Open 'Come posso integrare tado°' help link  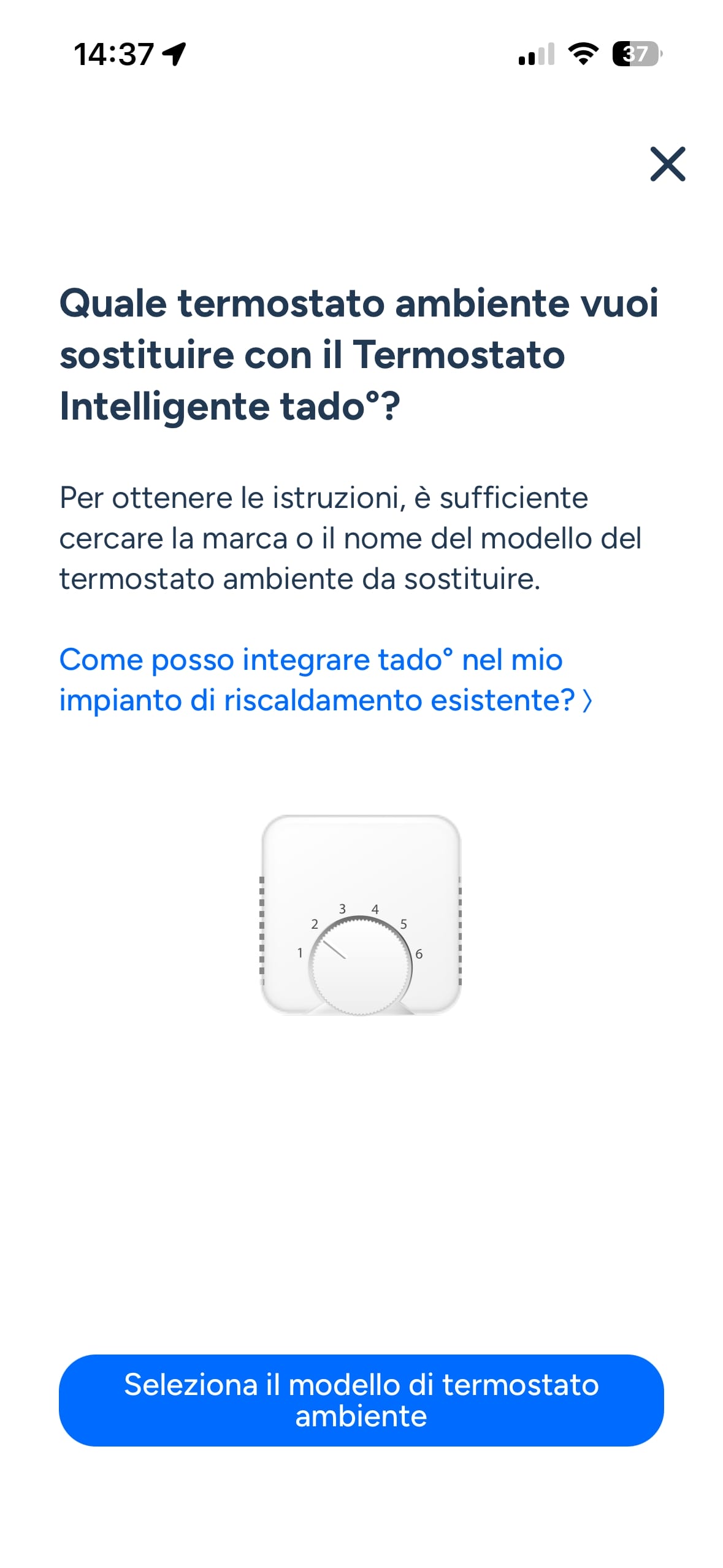(325, 680)
